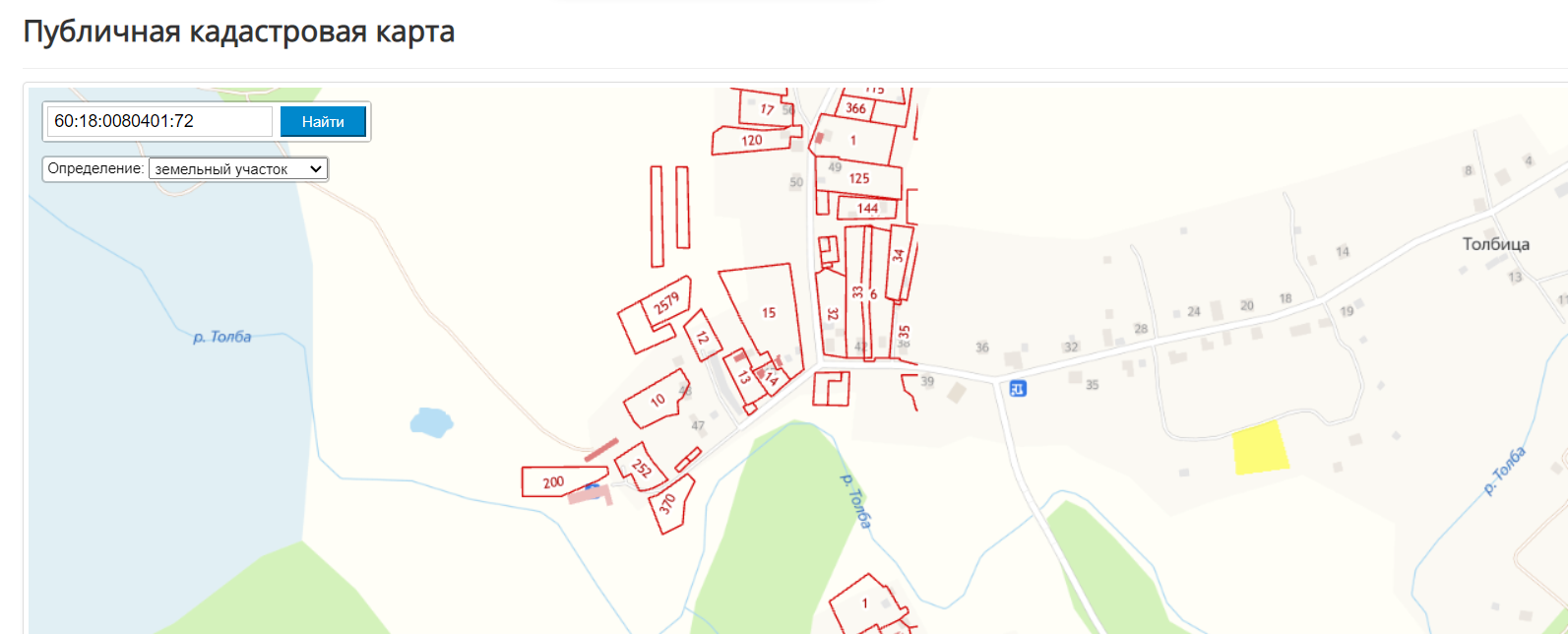Tap the bus stop icon on map
Viewport: 1568px width, 634px height.
click(1018, 389)
